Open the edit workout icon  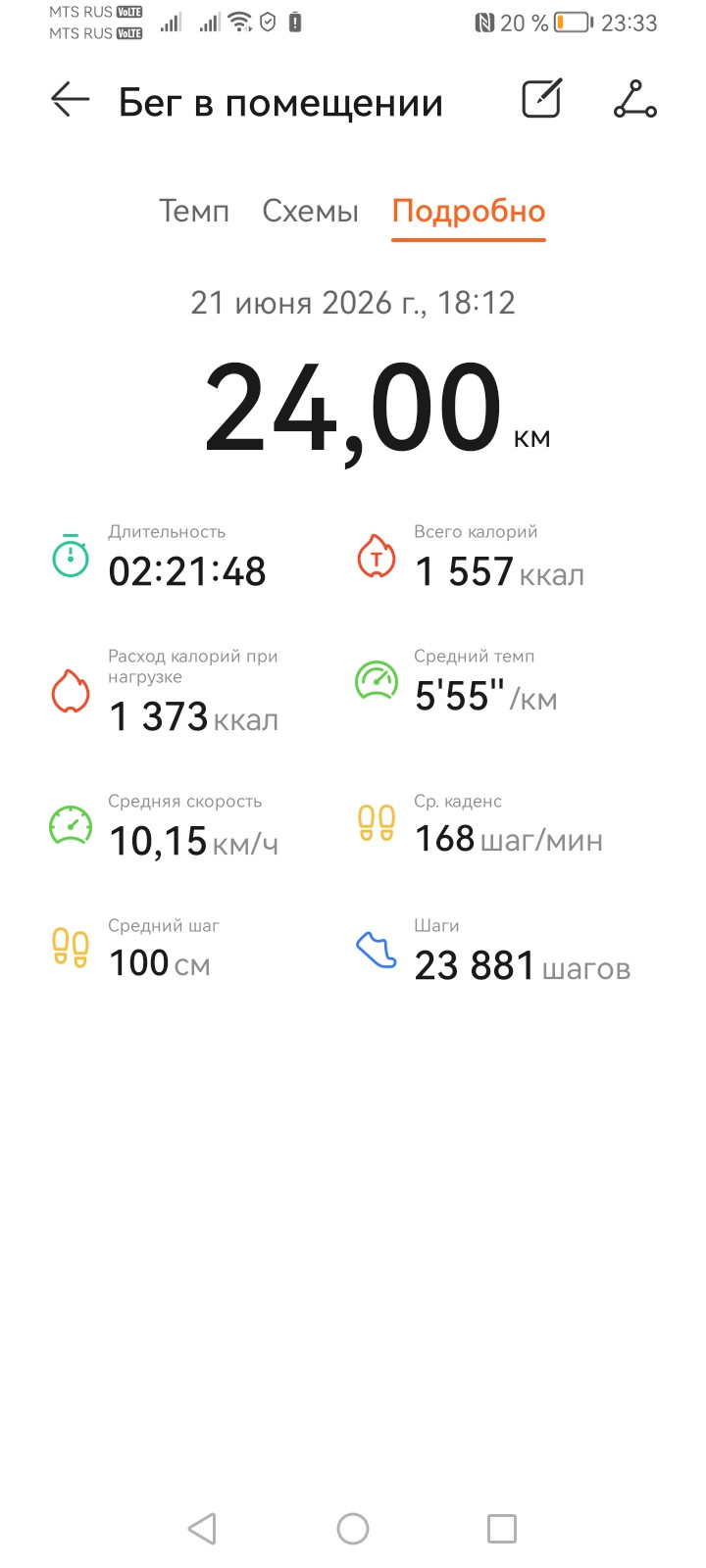[541, 98]
